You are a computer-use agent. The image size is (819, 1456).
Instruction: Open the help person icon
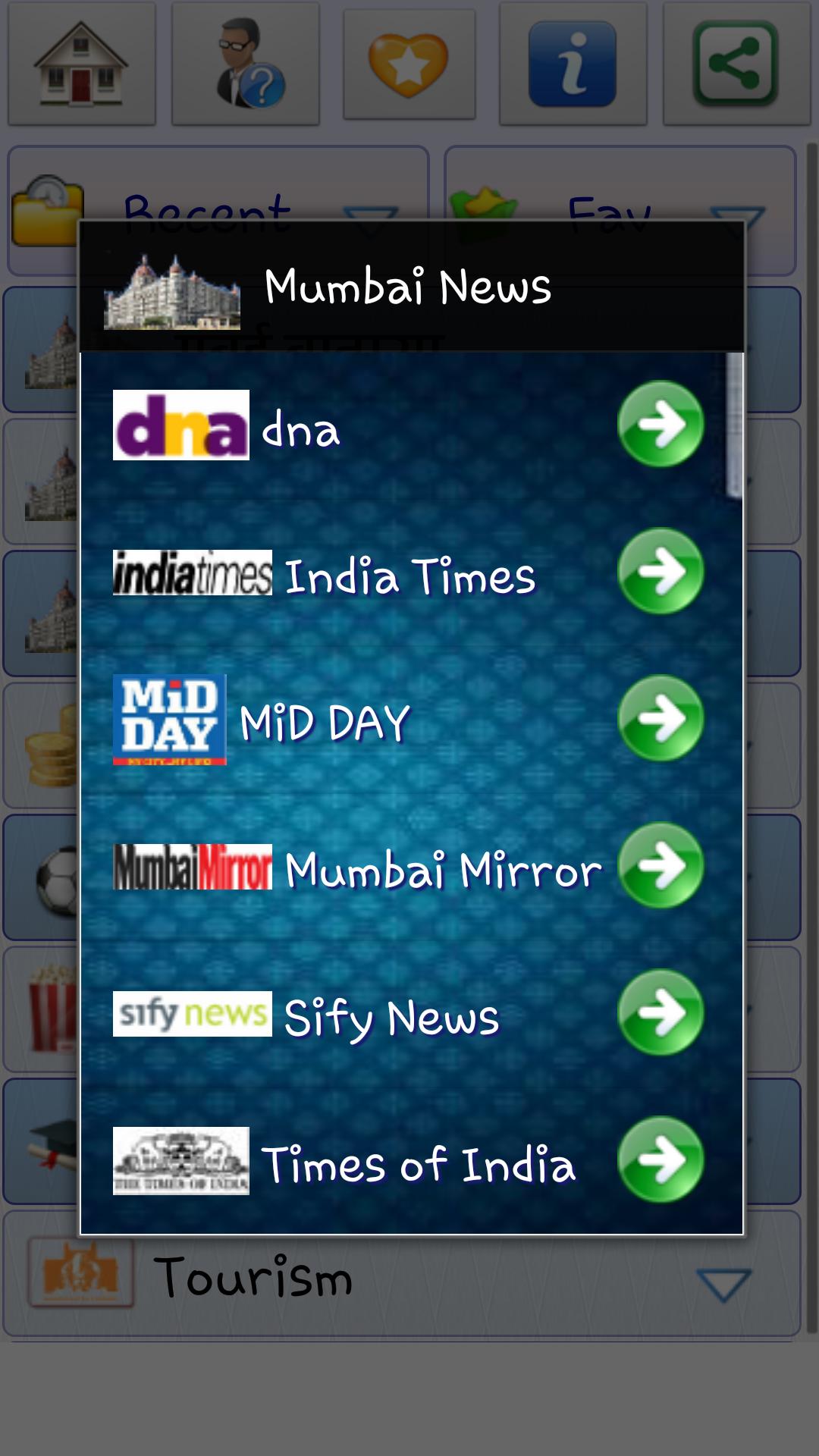[x=246, y=64]
